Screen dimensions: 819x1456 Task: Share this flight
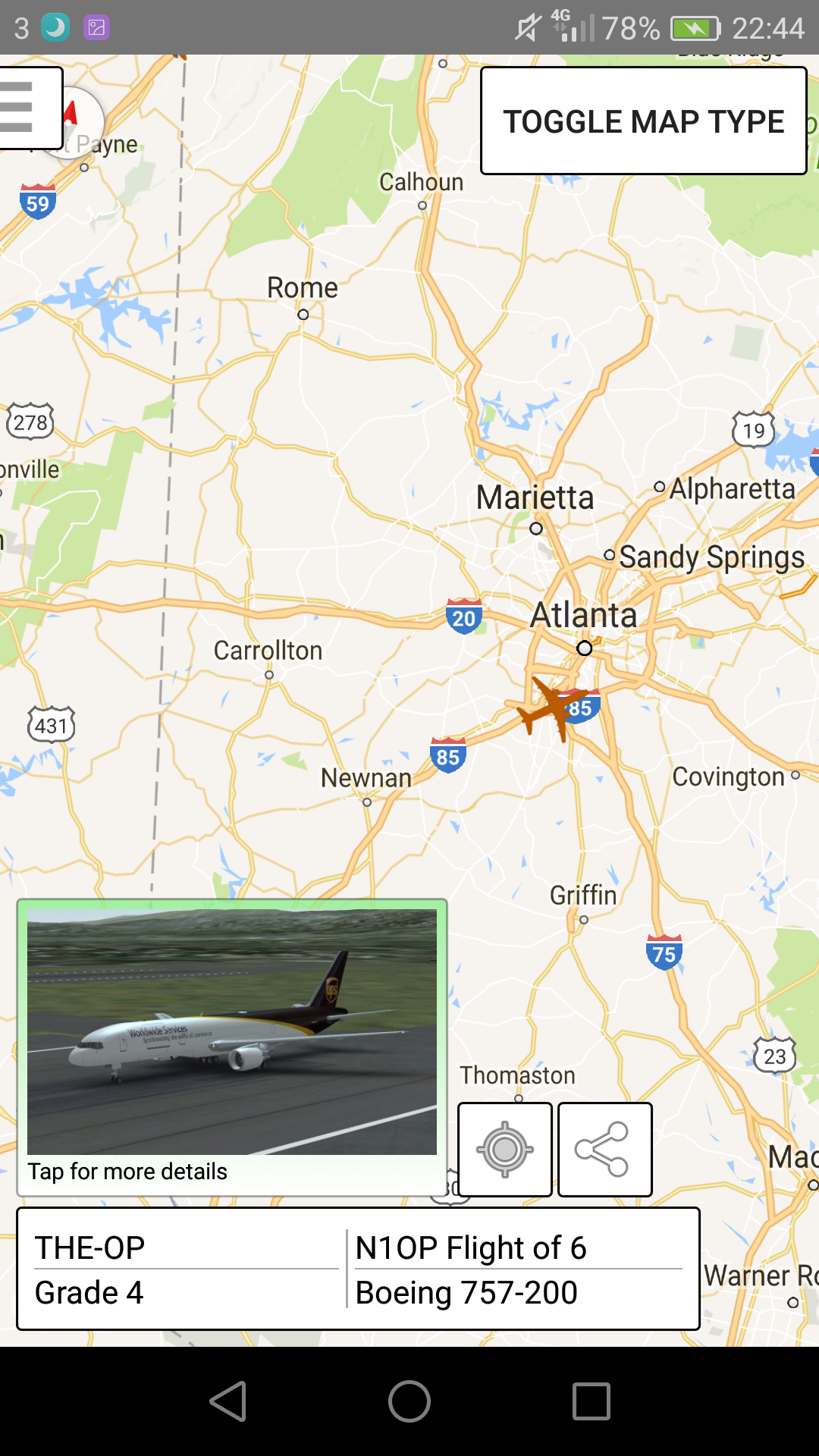point(604,1150)
